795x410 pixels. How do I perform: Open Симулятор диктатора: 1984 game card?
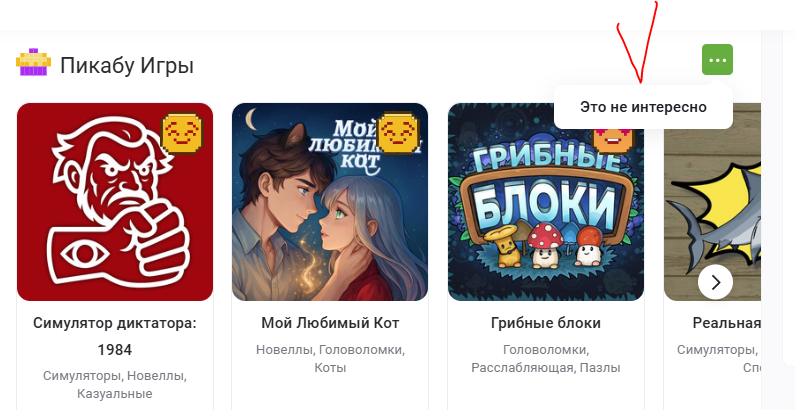(x=115, y=203)
